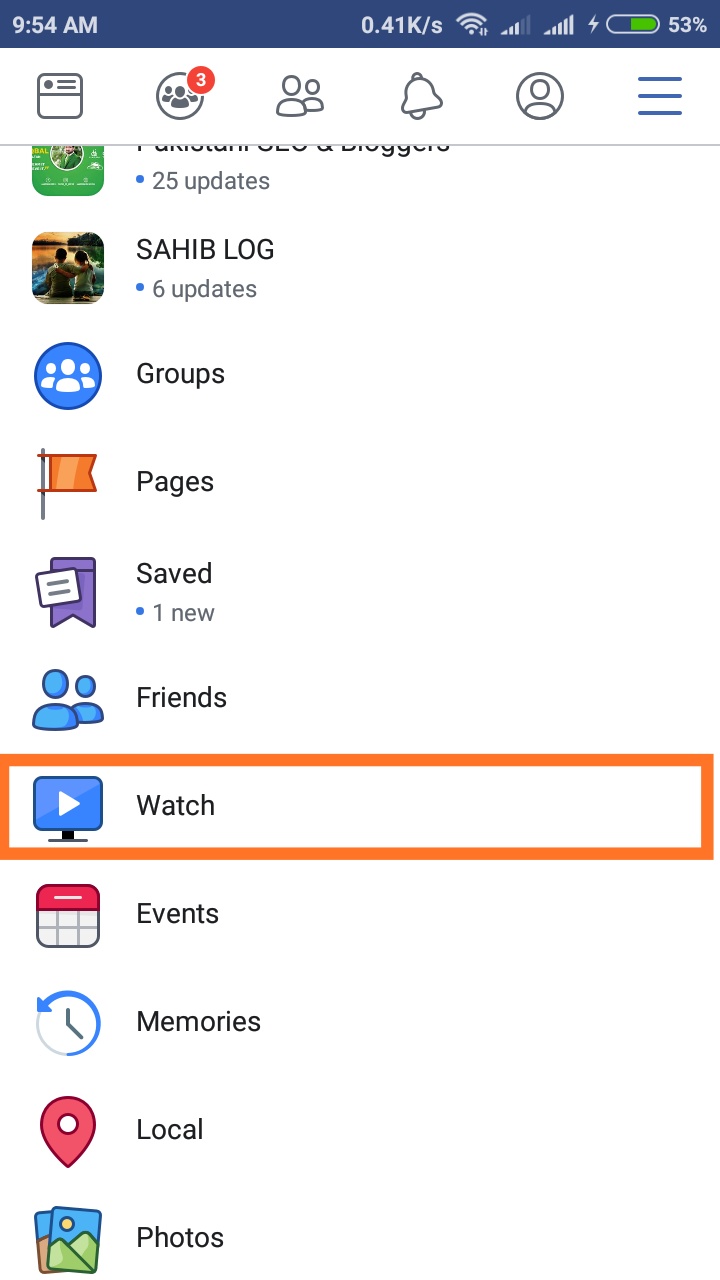View Photos
Screen dimensions: 720x1280
pyautogui.click(x=179, y=1238)
